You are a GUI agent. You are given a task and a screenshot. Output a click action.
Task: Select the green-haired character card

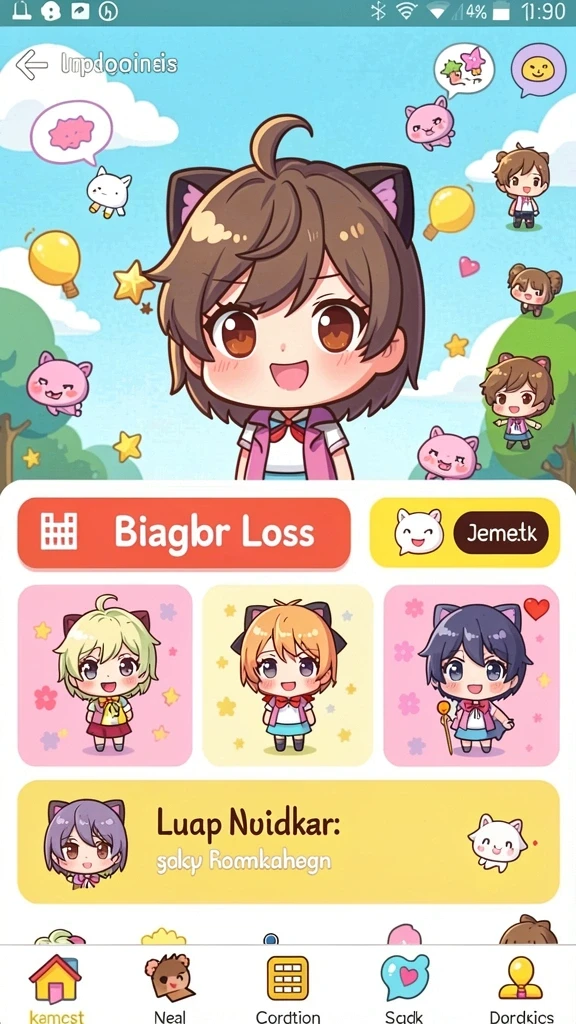105,675
